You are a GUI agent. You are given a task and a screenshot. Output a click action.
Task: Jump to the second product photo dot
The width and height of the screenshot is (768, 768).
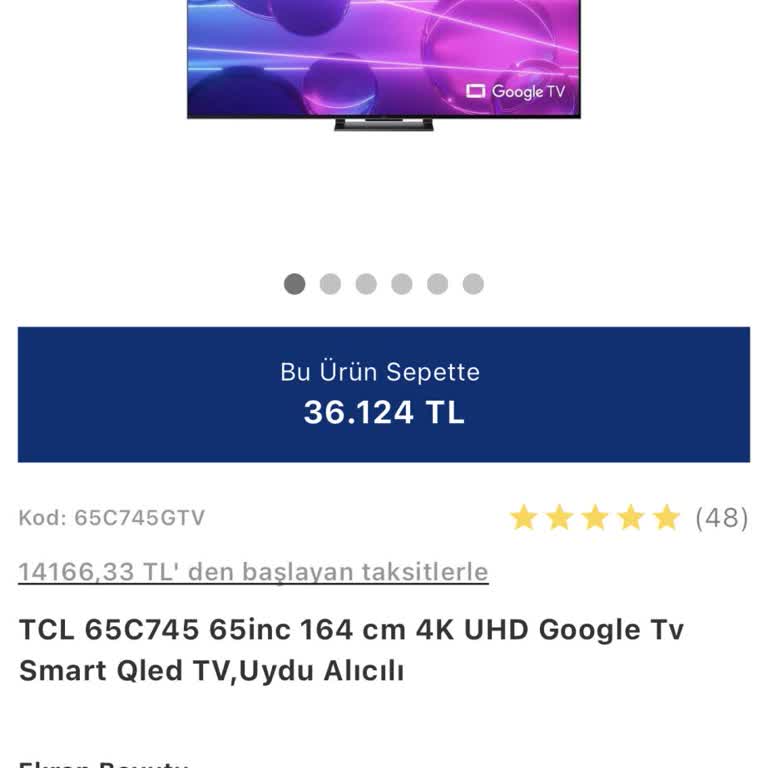pyautogui.click(x=330, y=284)
